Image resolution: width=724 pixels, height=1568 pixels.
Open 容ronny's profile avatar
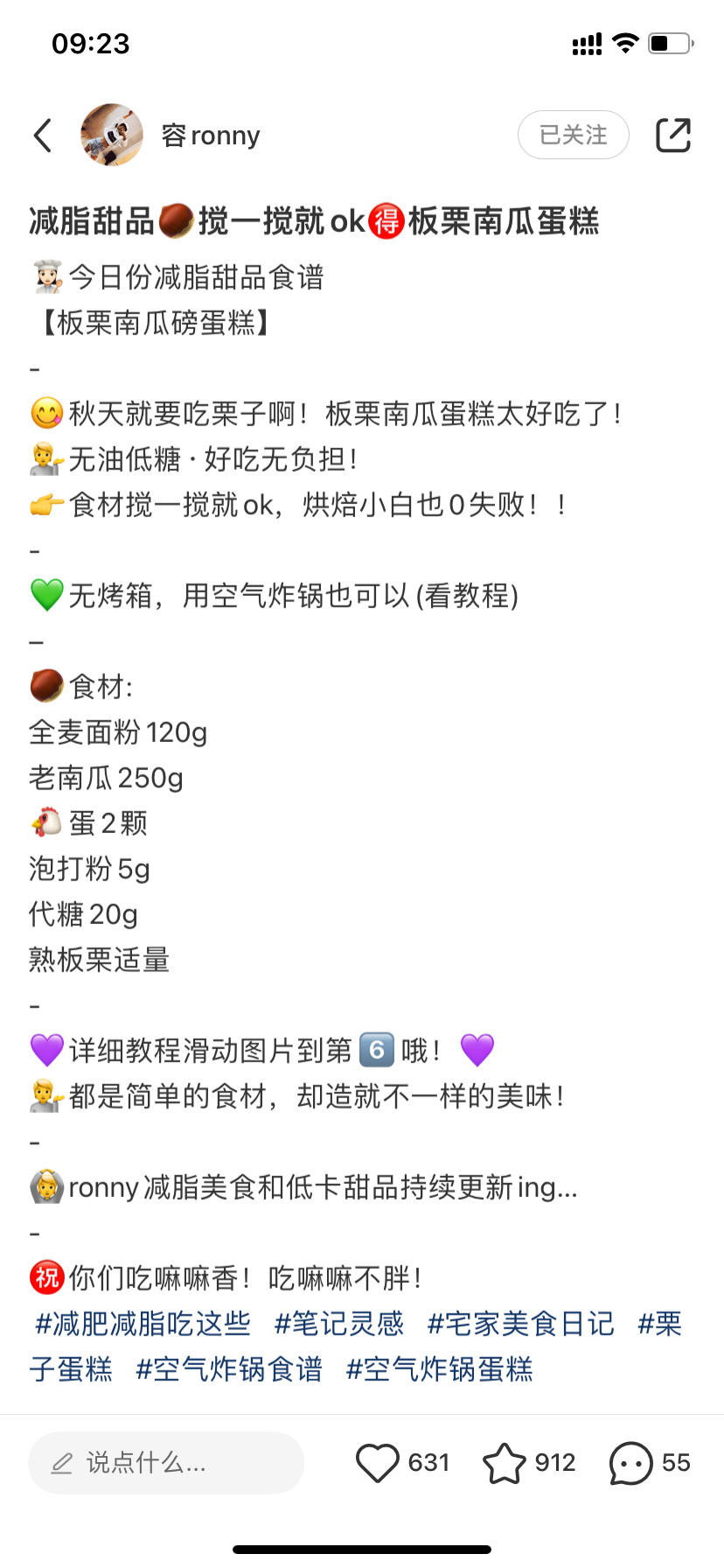coord(112,135)
